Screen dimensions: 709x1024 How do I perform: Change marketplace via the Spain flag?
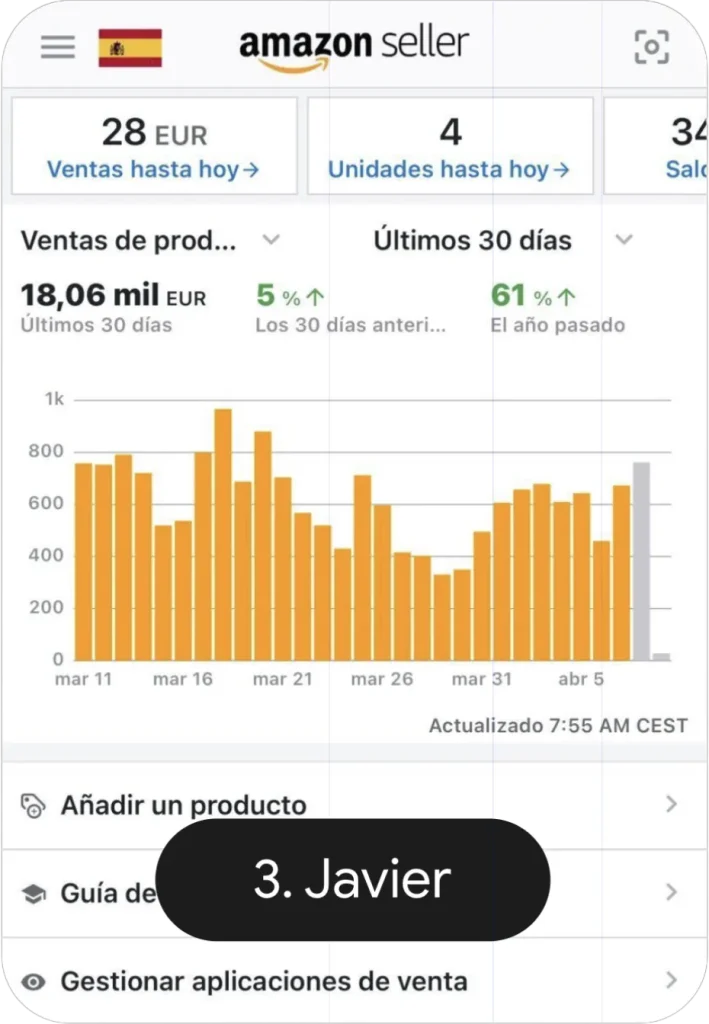point(130,47)
